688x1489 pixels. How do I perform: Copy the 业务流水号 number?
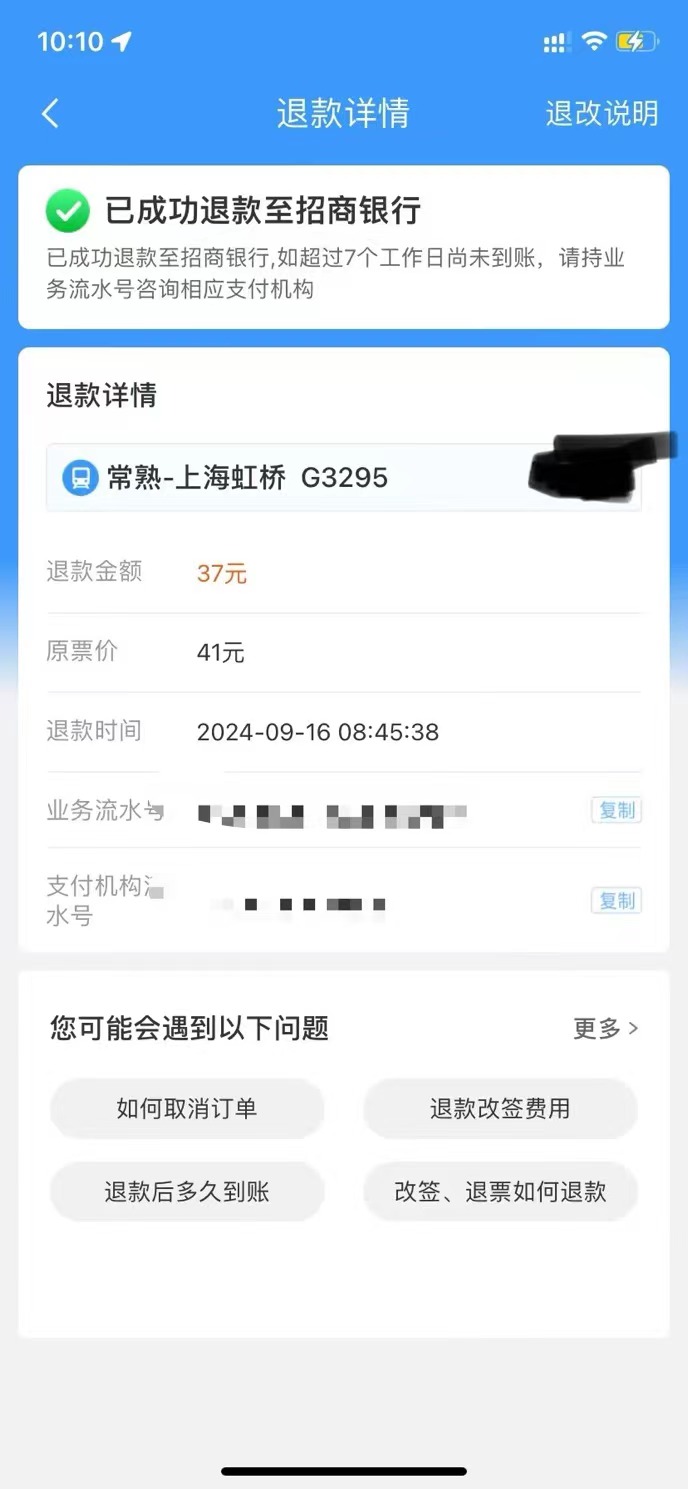pos(616,810)
